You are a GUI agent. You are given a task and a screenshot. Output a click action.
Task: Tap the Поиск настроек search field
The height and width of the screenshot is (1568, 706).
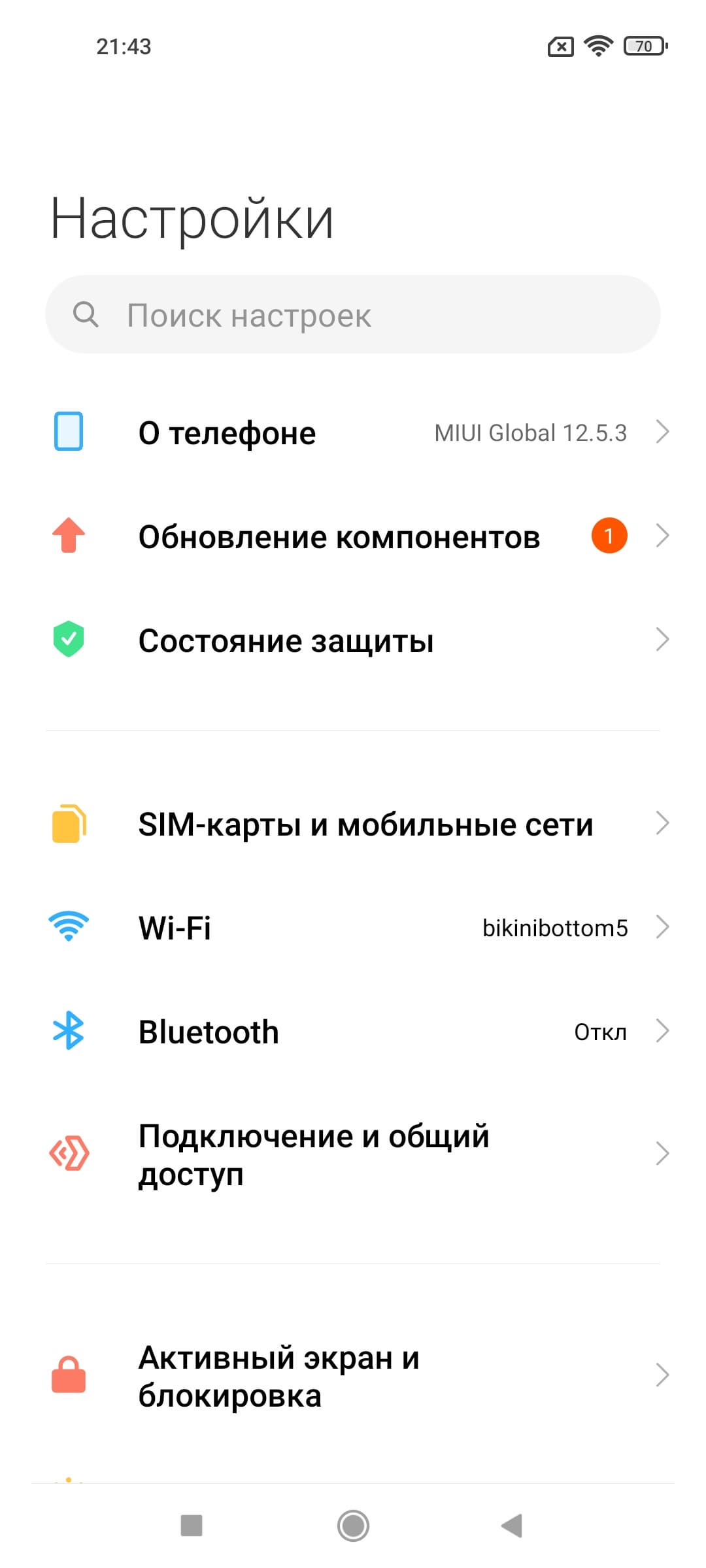coord(353,315)
